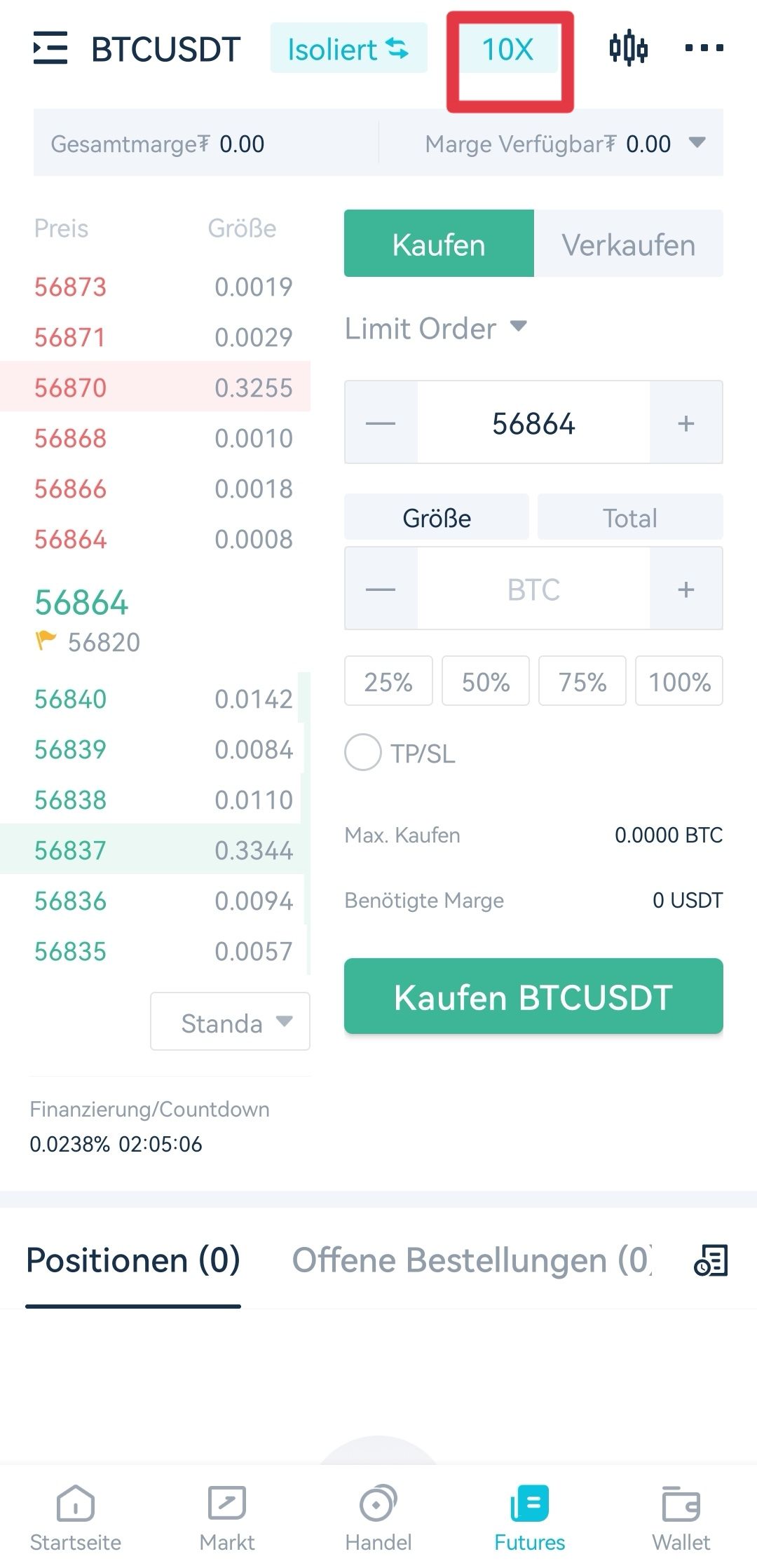Tap the Kaufen BTCUSDT button
757x1568 pixels.
[x=533, y=996]
